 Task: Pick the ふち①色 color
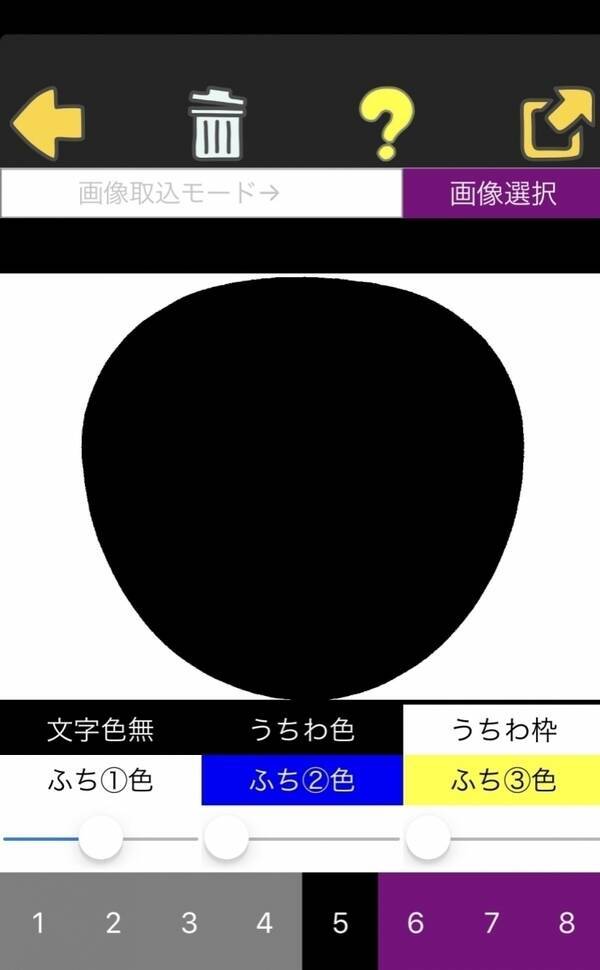(100, 781)
